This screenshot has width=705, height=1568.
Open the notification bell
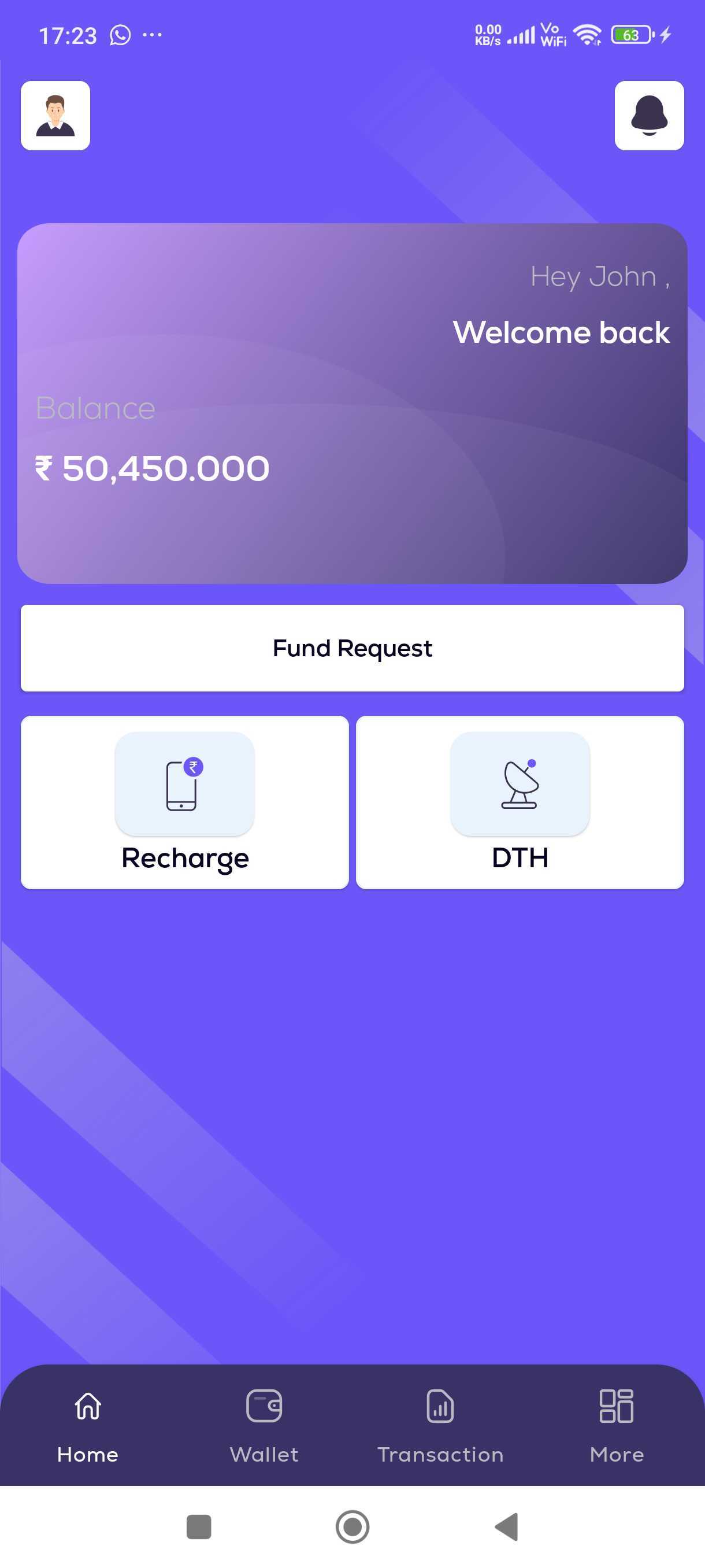click(x=650, y=116)
